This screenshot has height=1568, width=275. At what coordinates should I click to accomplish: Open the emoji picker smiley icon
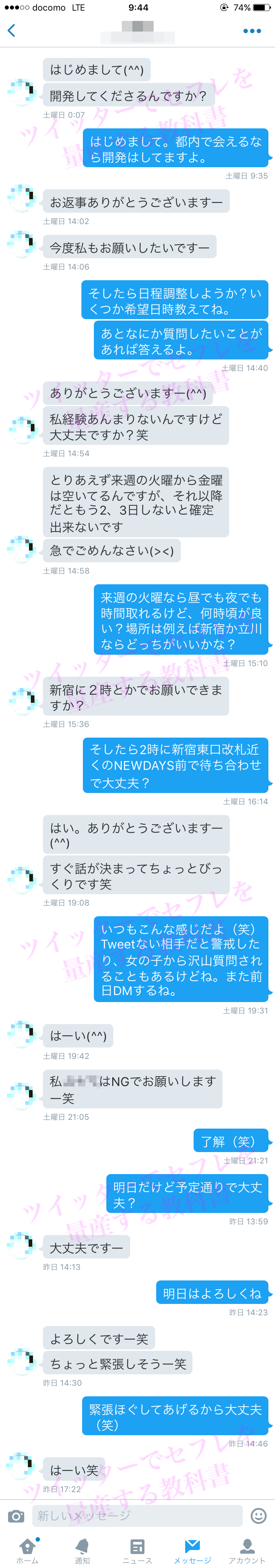pos(258,1516)
